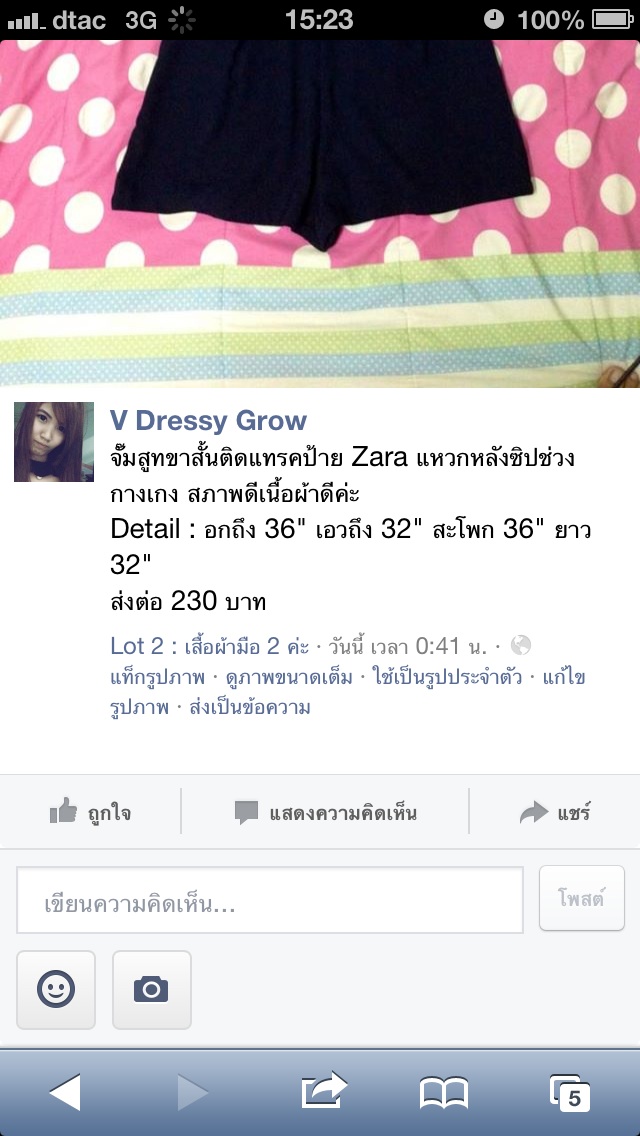Open the browser tabs switcher

571,1093
